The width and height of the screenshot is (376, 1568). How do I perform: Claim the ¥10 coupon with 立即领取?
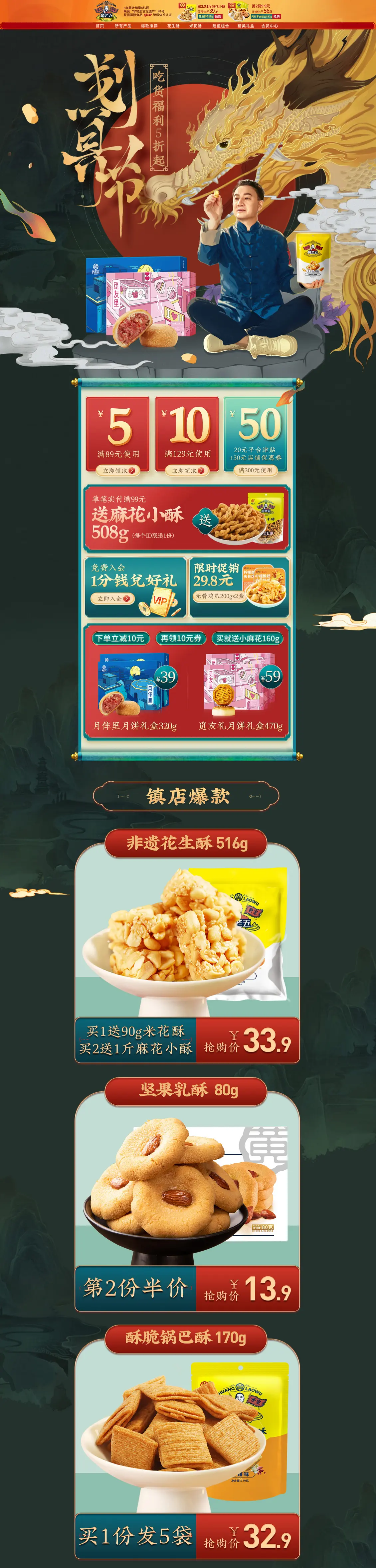[187, 471]
